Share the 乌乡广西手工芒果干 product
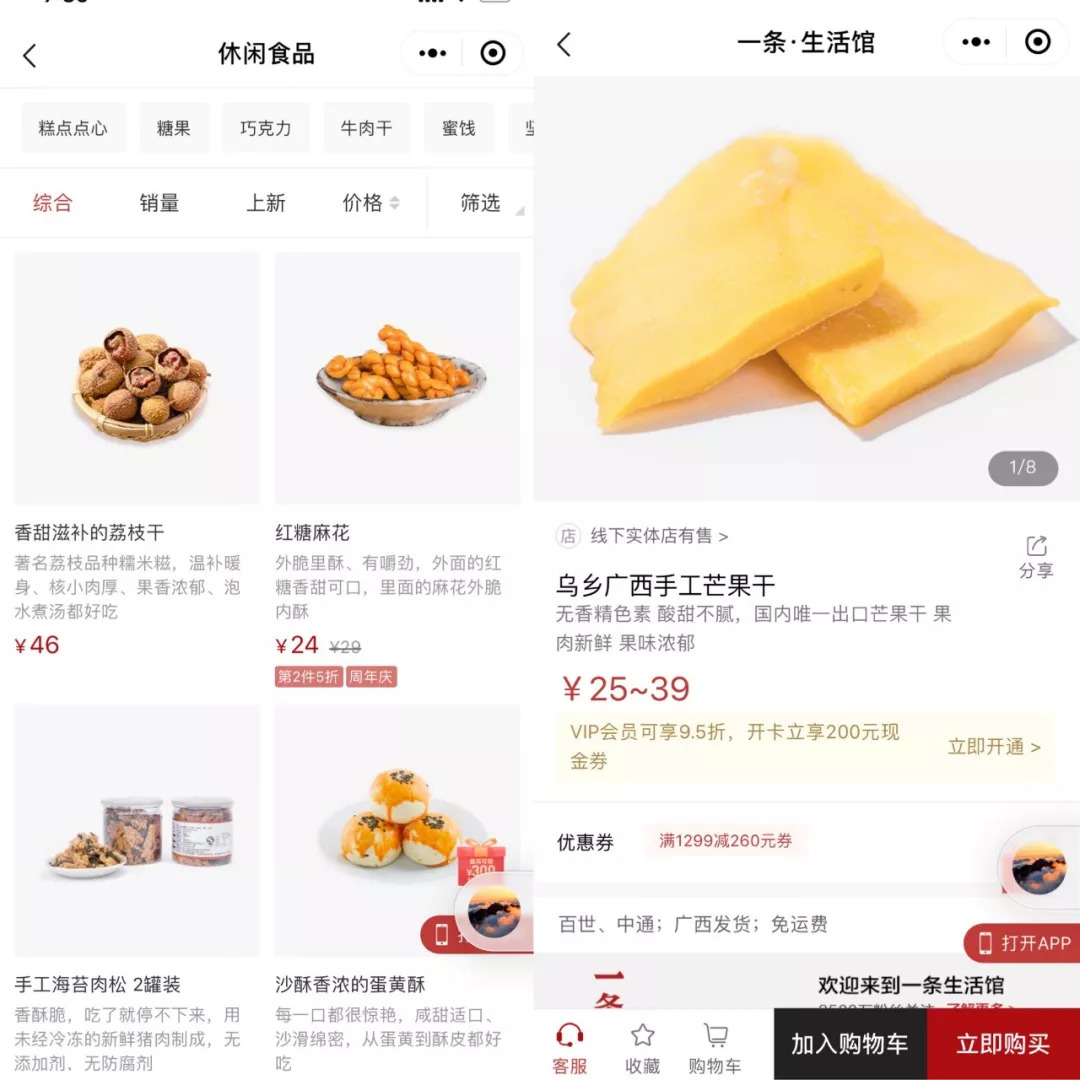Image resolution: width=1080 pixels, height=1080 pixels. tap(1036, 557)
